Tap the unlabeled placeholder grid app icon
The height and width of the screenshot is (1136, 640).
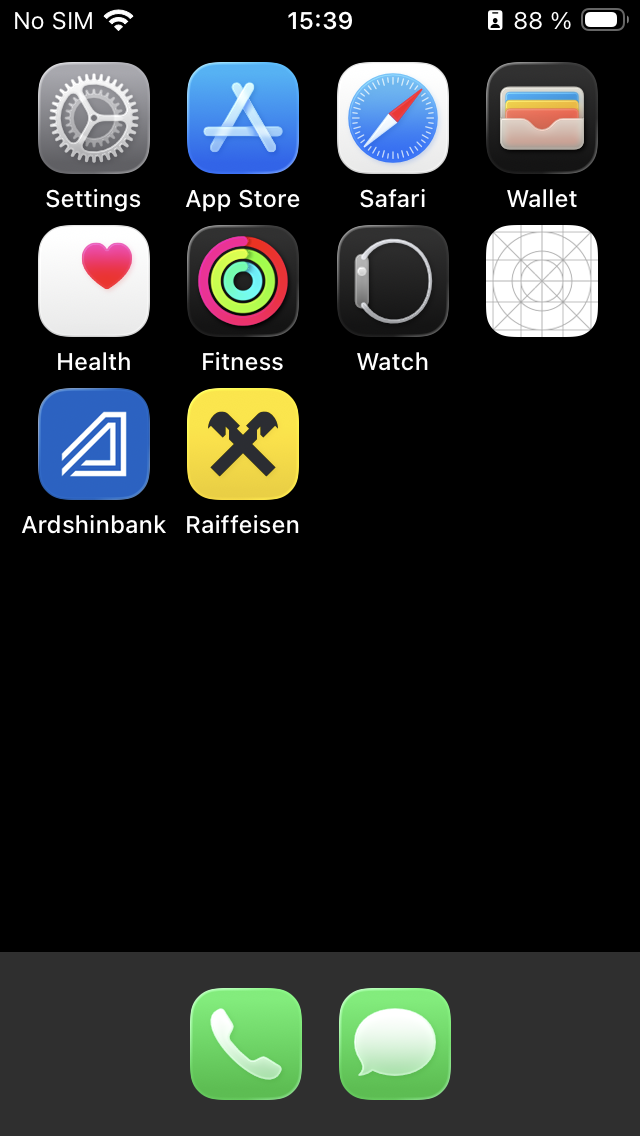click(x=542, y=281)
